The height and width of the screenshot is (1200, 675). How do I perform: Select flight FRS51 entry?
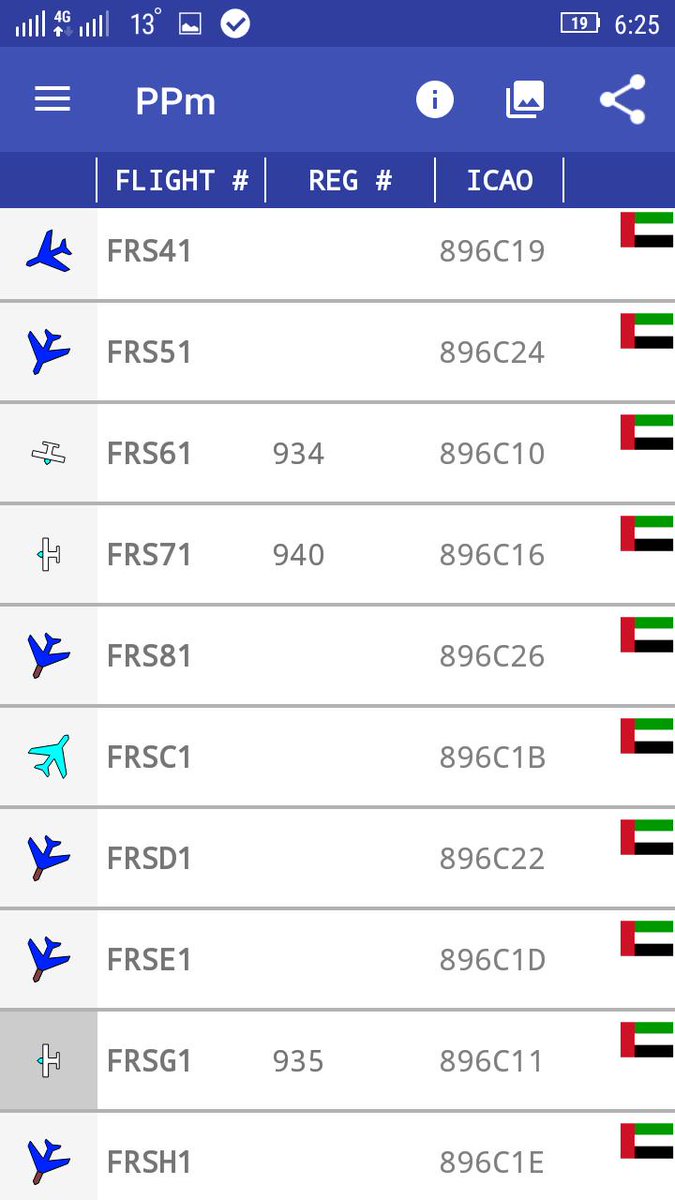[x=337, y=352]
